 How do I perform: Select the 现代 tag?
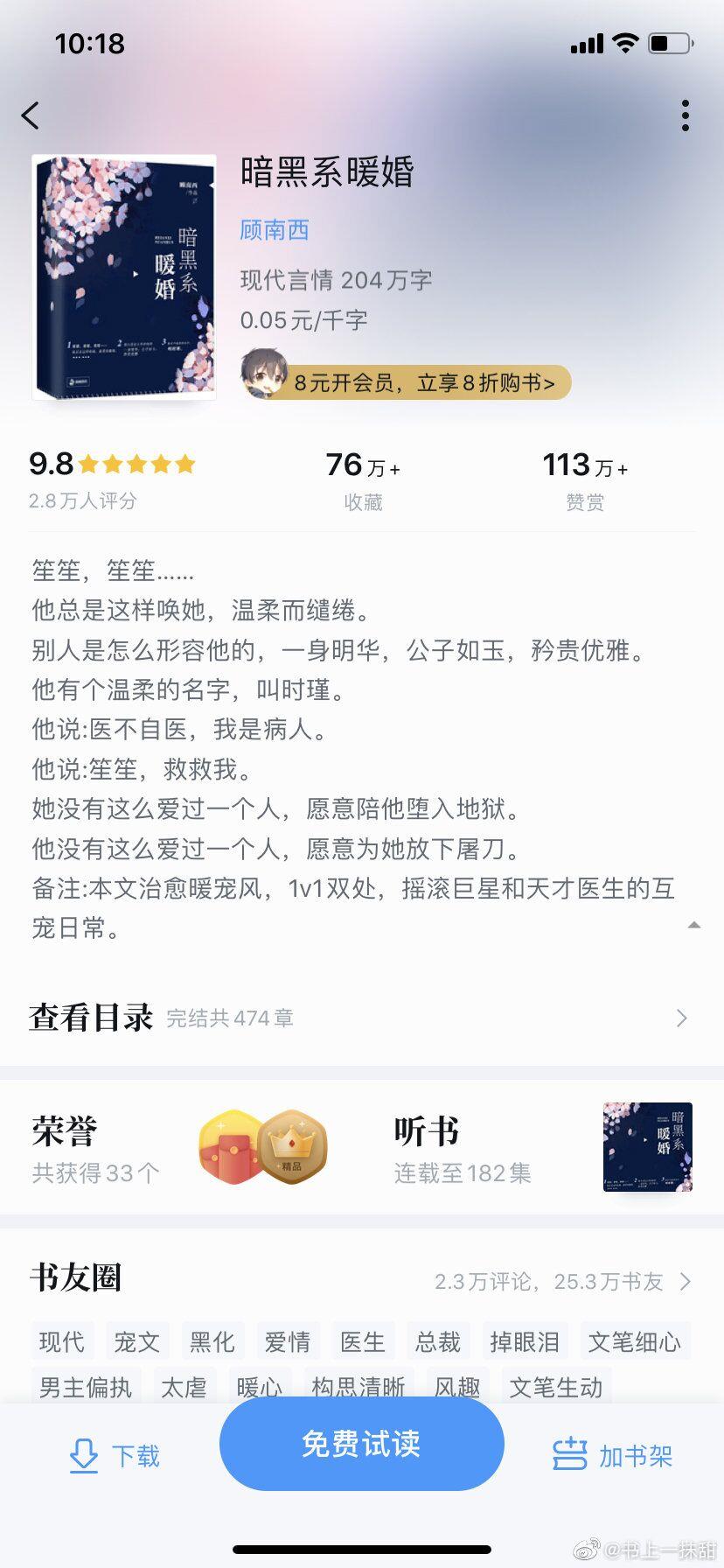62,1341
